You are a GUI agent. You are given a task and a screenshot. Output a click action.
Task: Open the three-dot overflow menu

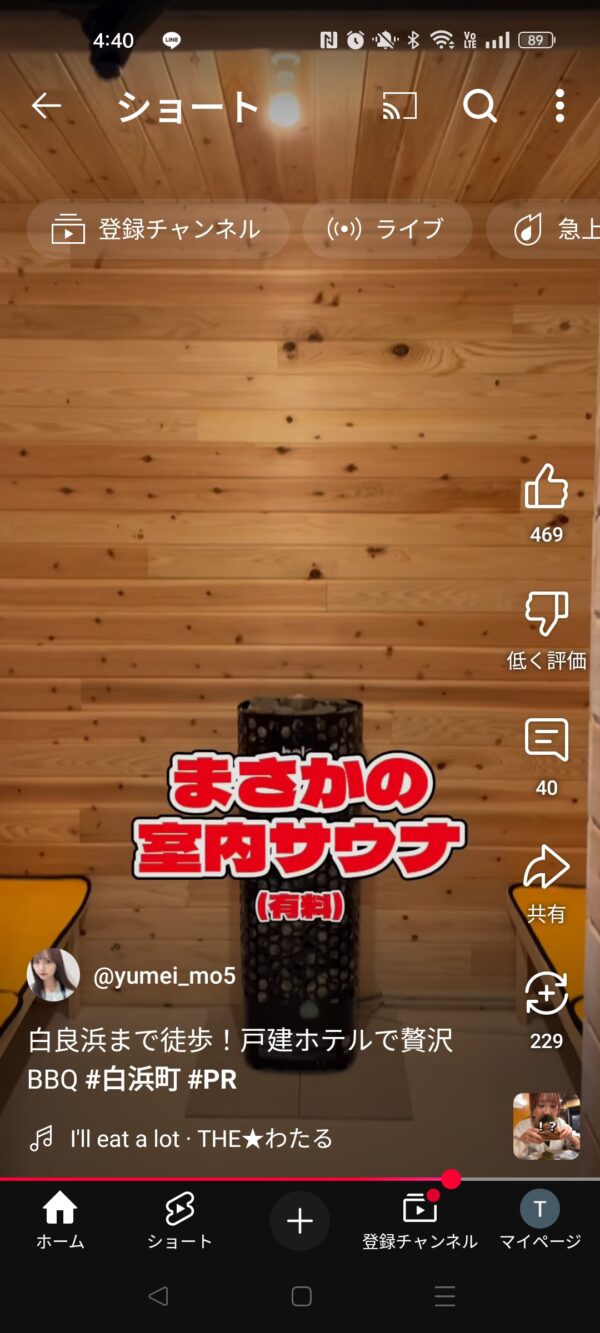(559, 106)
